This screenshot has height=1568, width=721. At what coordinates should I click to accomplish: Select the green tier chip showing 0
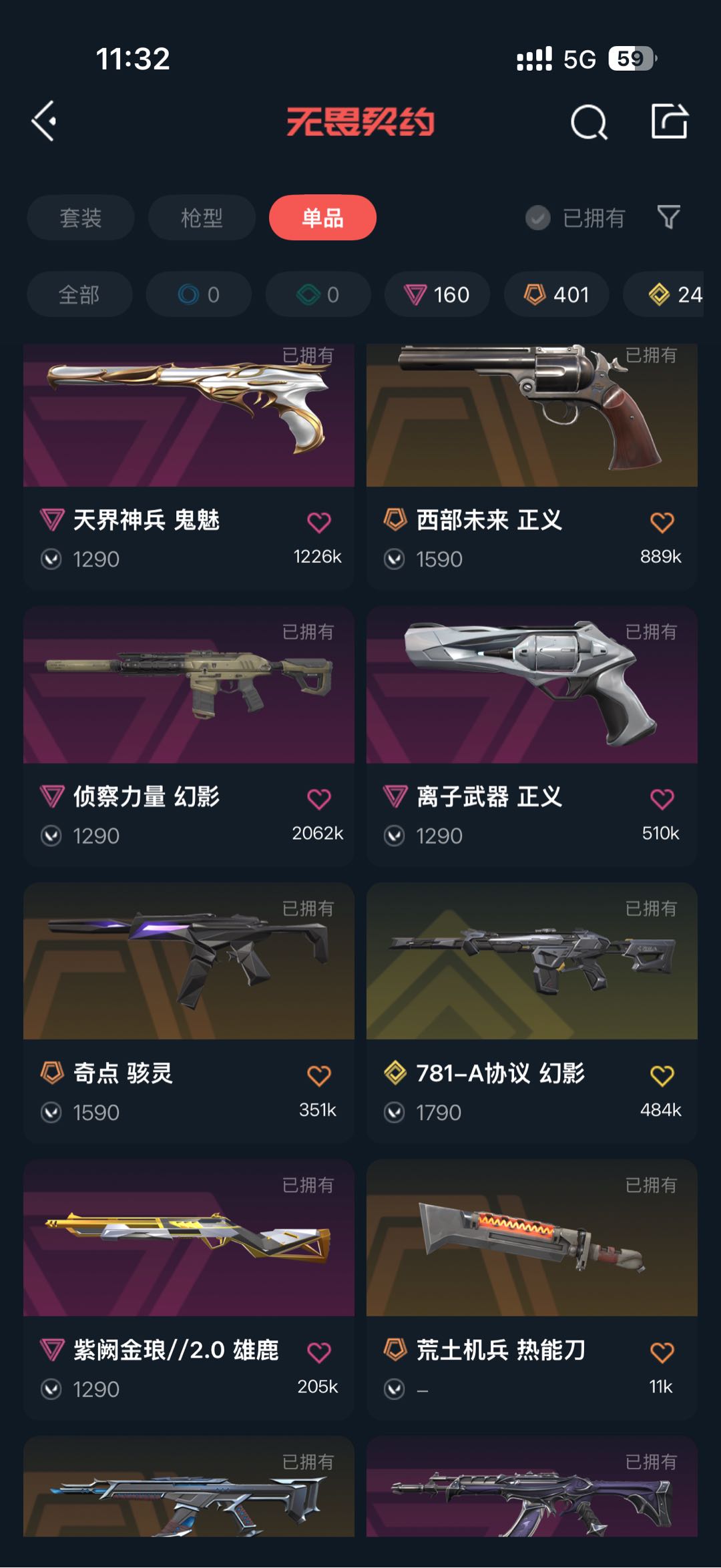[x=318, y=294]
